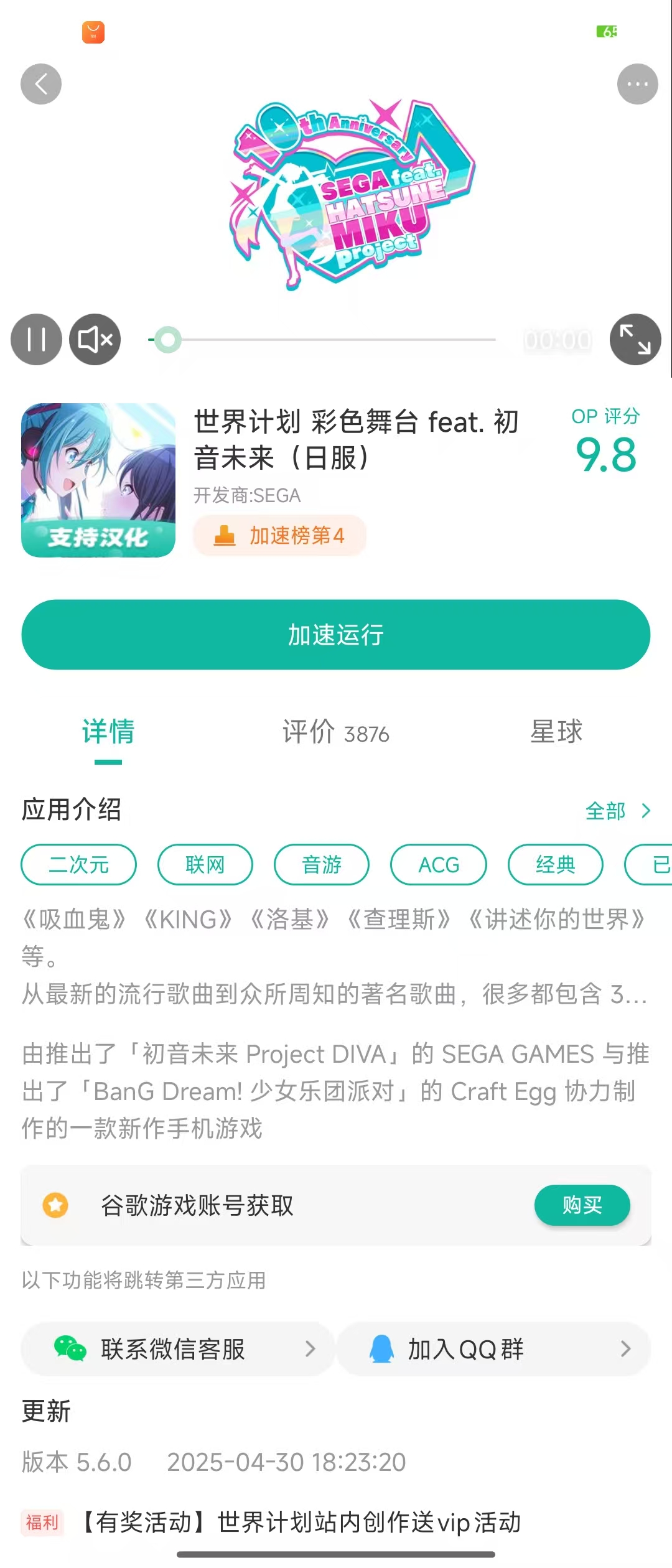Screen dimensions: 672x1568
Task: Open the 加速榜第4 ranking badge
Action: coord(279,536)
